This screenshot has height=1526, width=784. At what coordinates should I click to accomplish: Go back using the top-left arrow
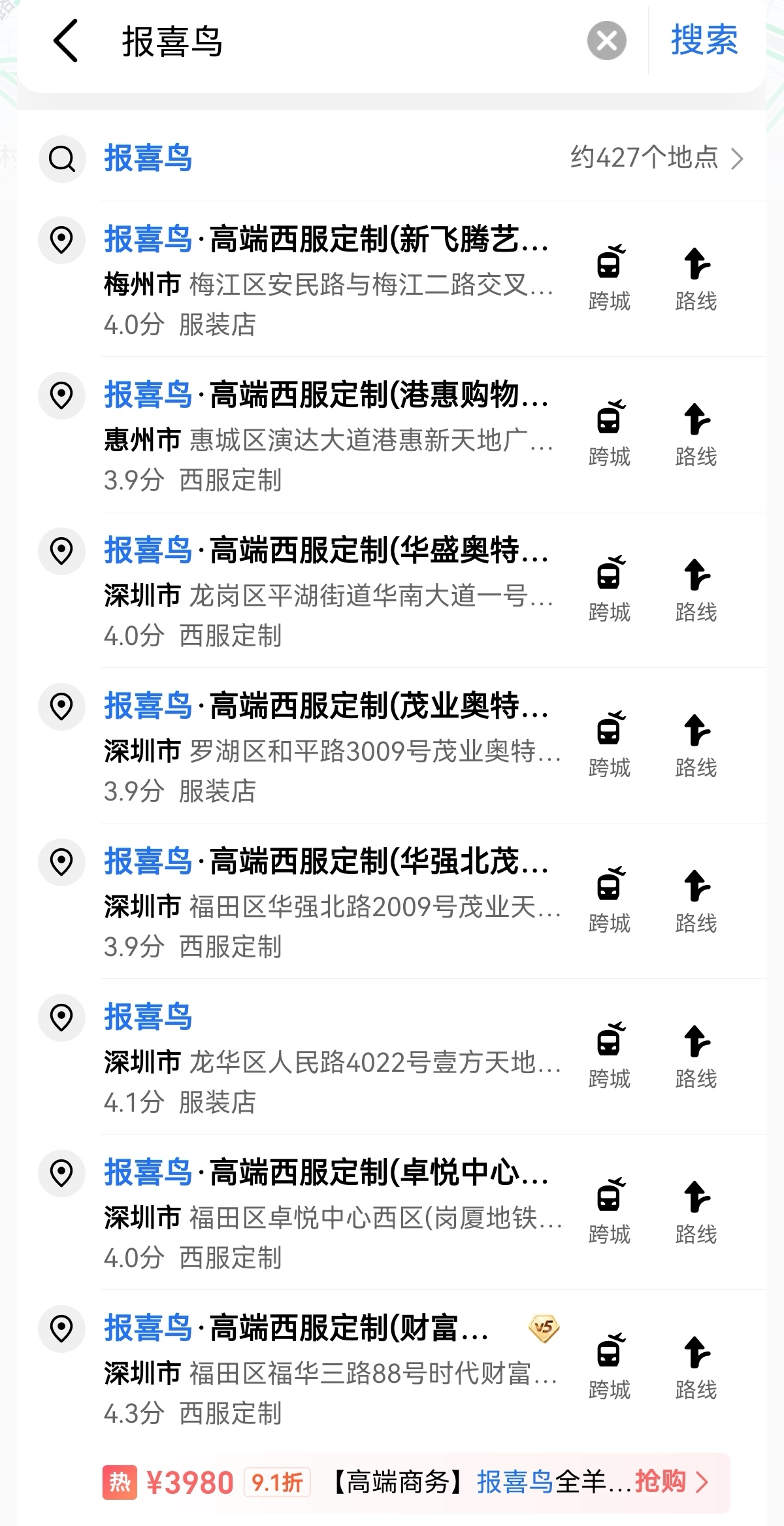pos(65,41)
